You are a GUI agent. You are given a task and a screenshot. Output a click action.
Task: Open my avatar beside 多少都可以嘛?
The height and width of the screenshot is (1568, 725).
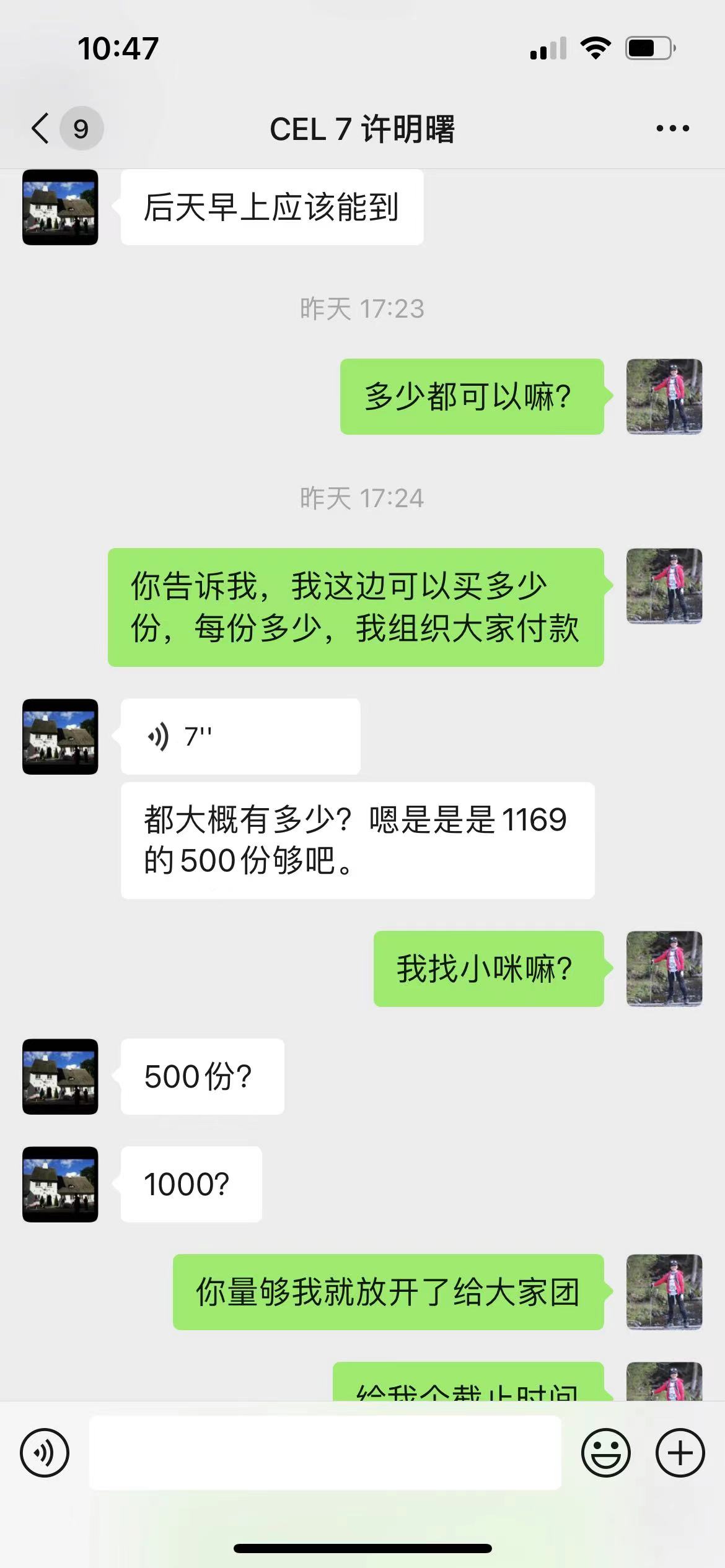[x=664, y=396]
